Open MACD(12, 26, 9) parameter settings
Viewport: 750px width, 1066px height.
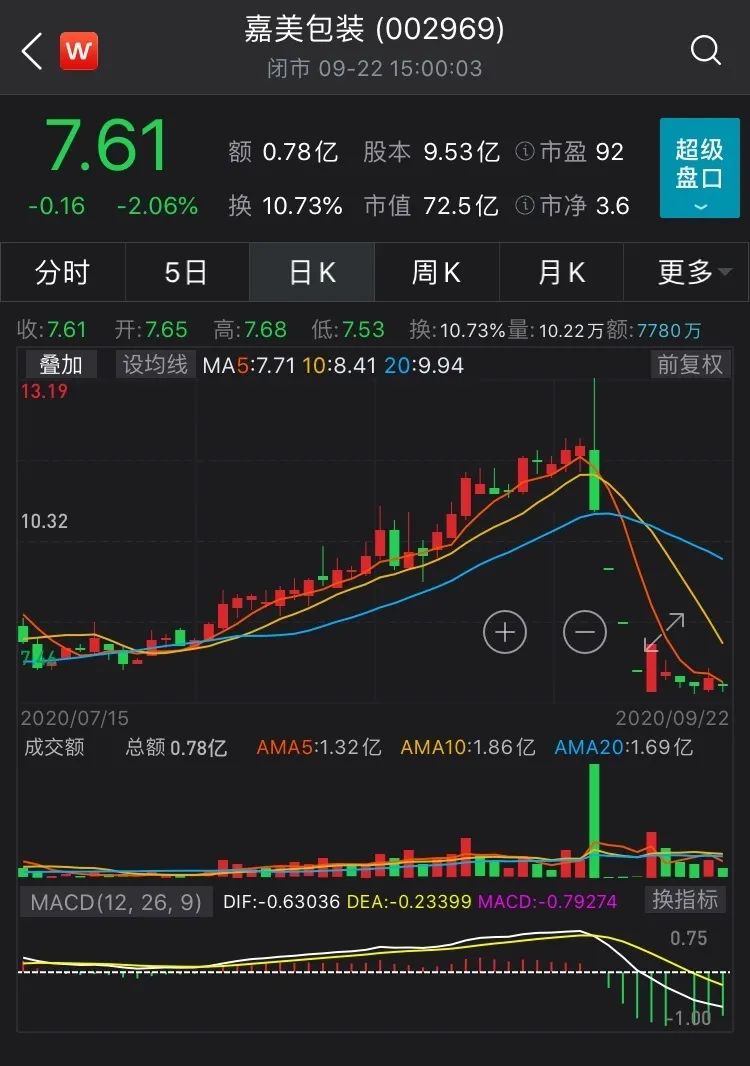coord(115,902)
